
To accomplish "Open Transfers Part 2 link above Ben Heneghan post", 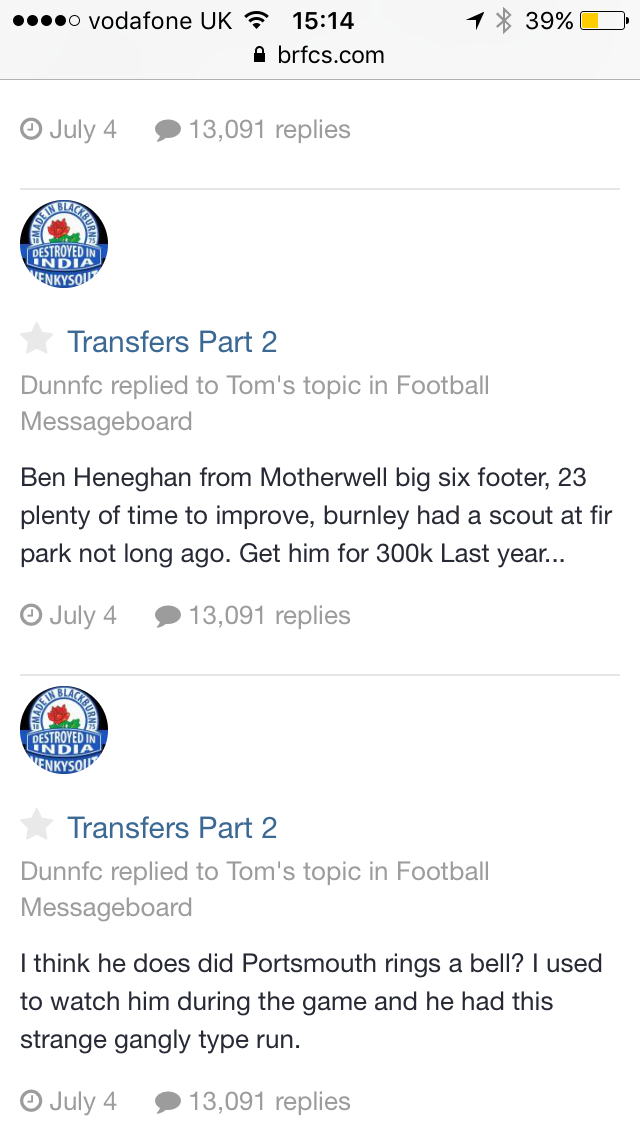I will [172, 342].
